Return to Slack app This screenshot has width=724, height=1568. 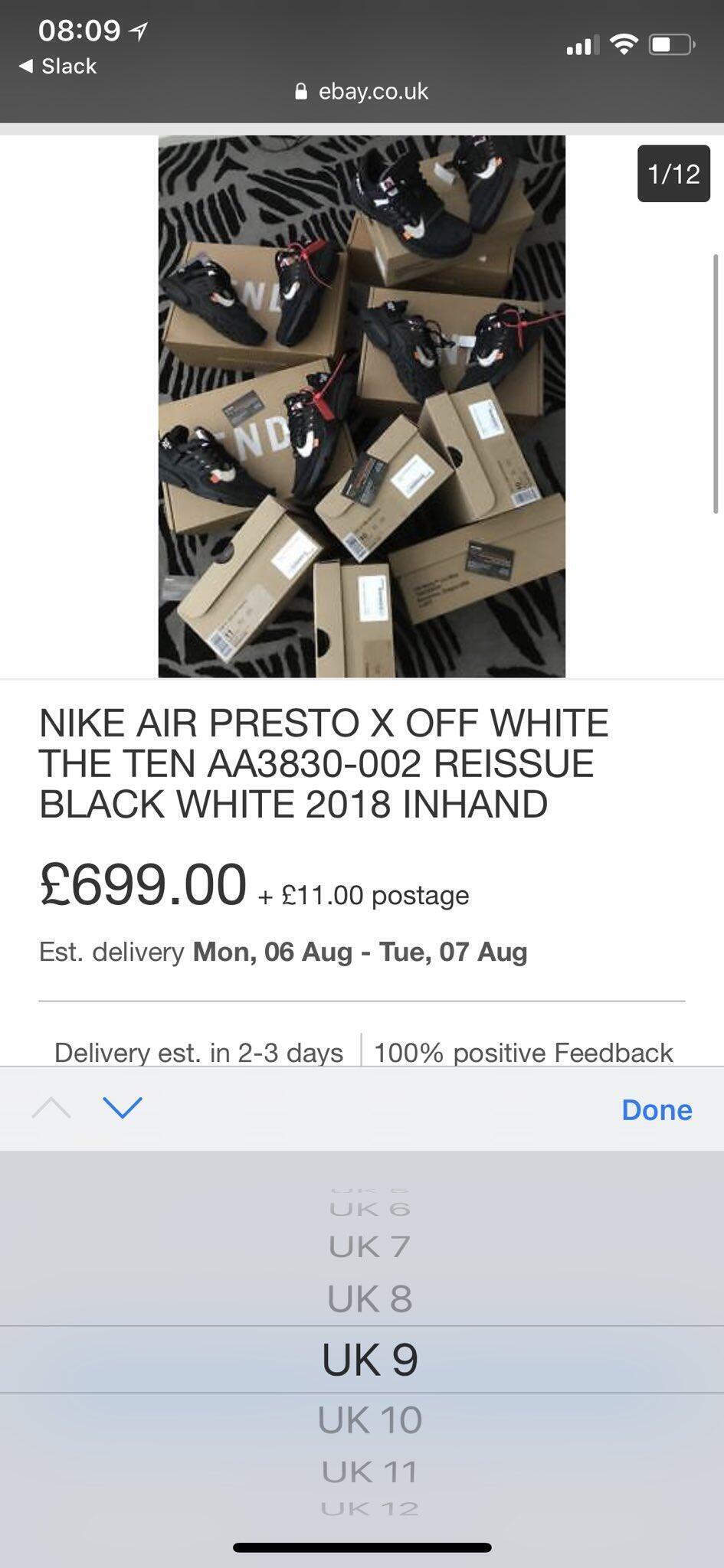pos(58,67)
